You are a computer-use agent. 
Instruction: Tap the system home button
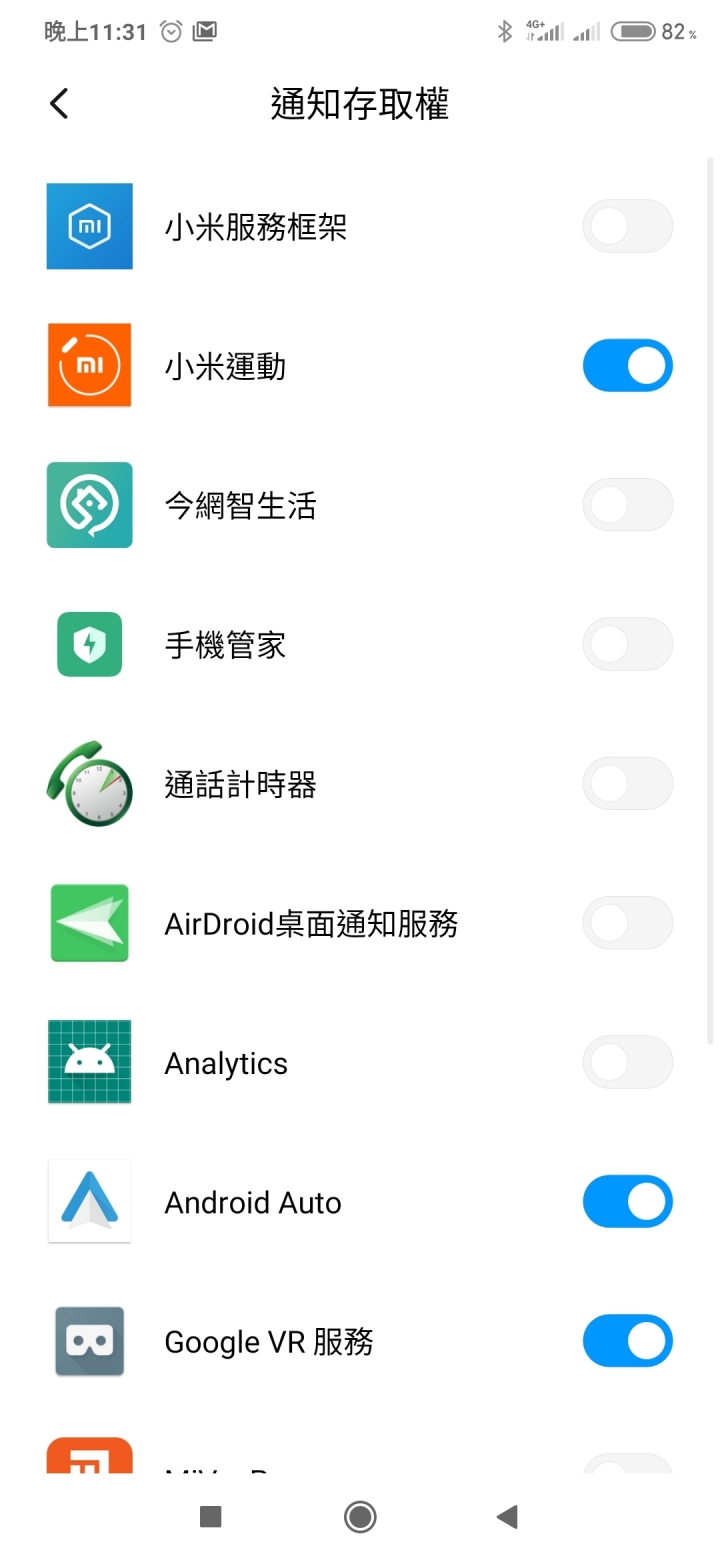360,1517
